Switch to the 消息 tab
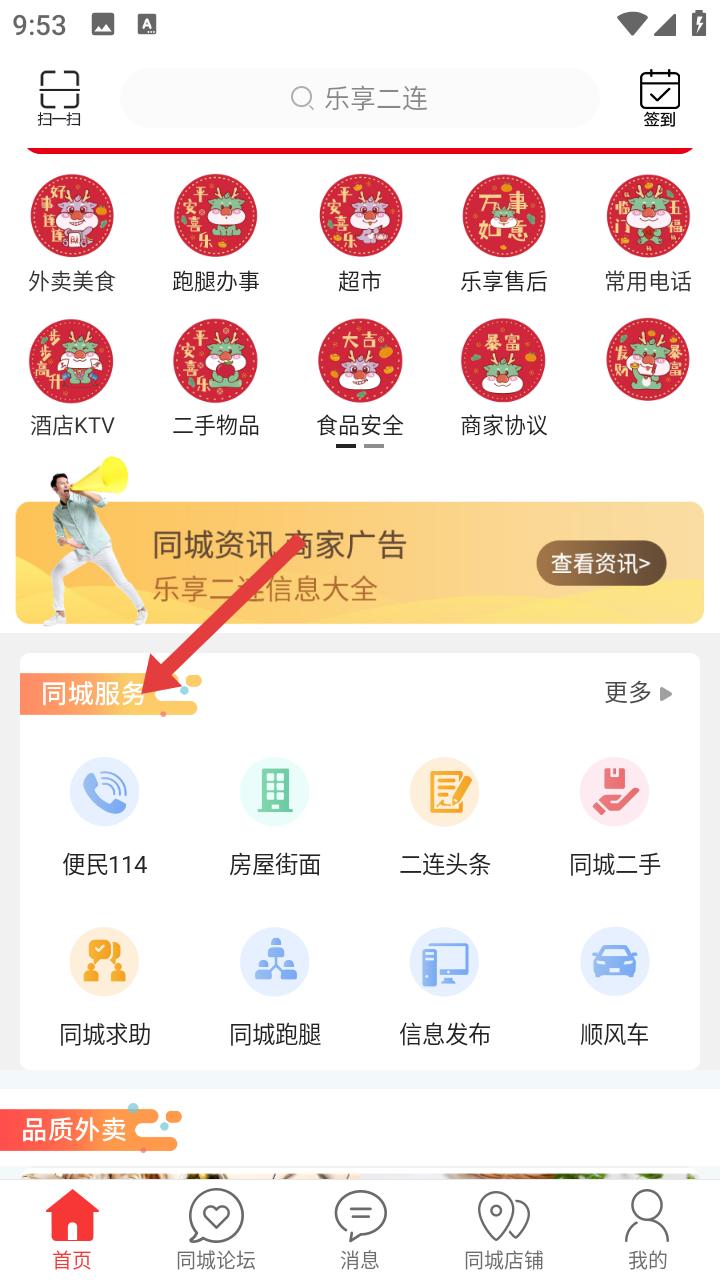 (360, 1230)
